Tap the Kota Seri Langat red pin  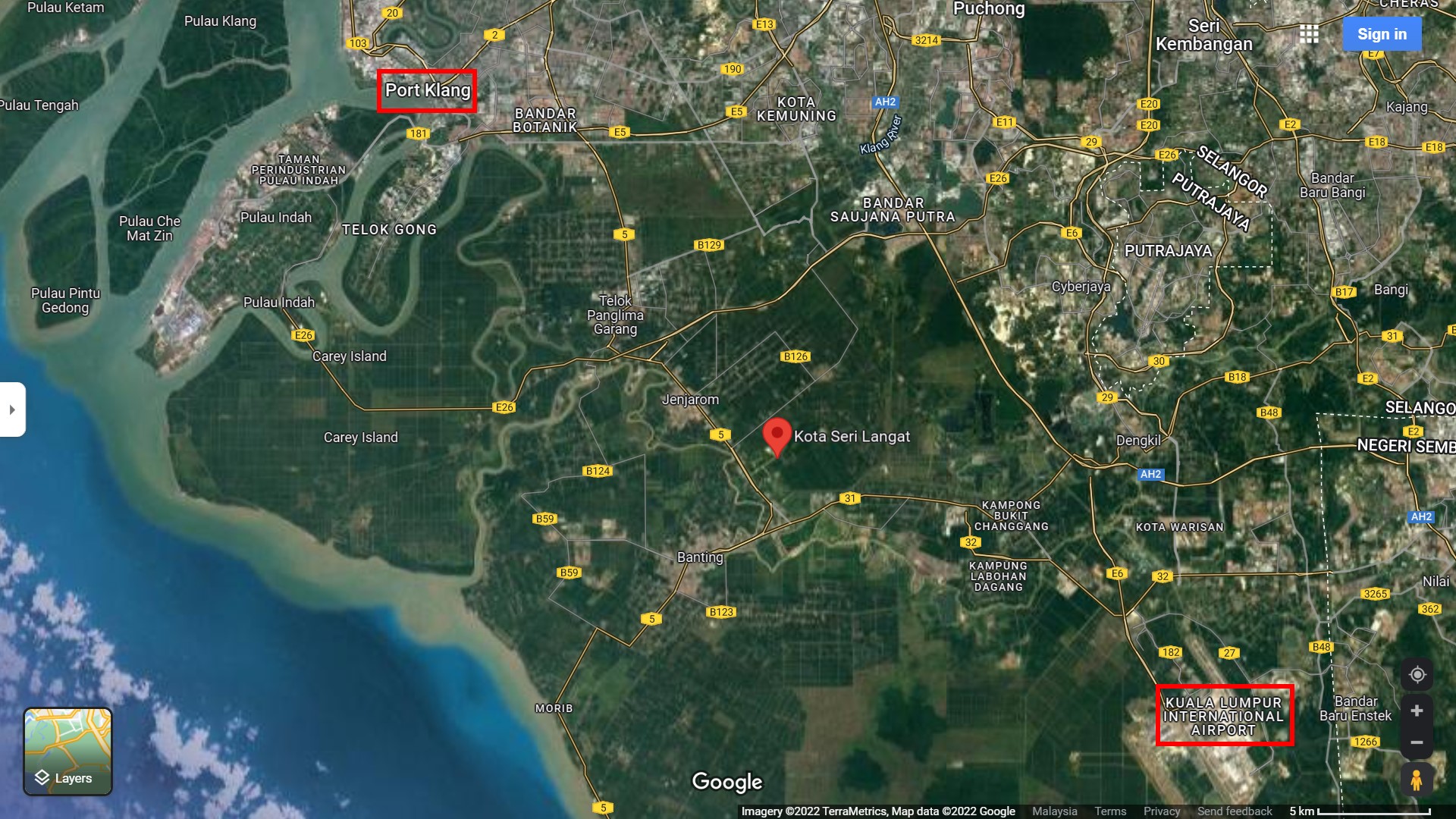777,436
